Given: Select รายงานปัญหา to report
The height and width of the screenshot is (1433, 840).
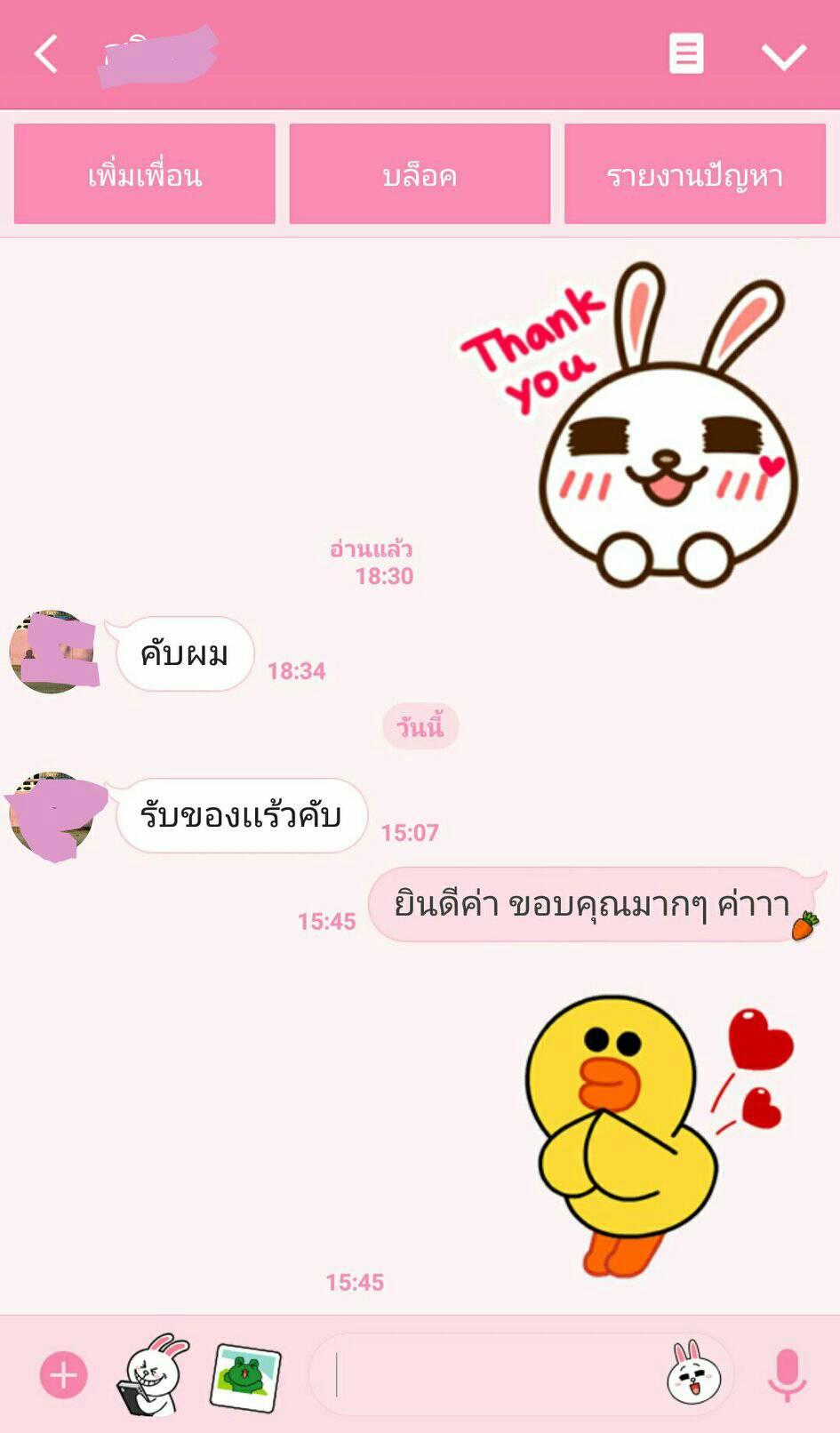Looking at the screenshot, I should tap(694, 174).
